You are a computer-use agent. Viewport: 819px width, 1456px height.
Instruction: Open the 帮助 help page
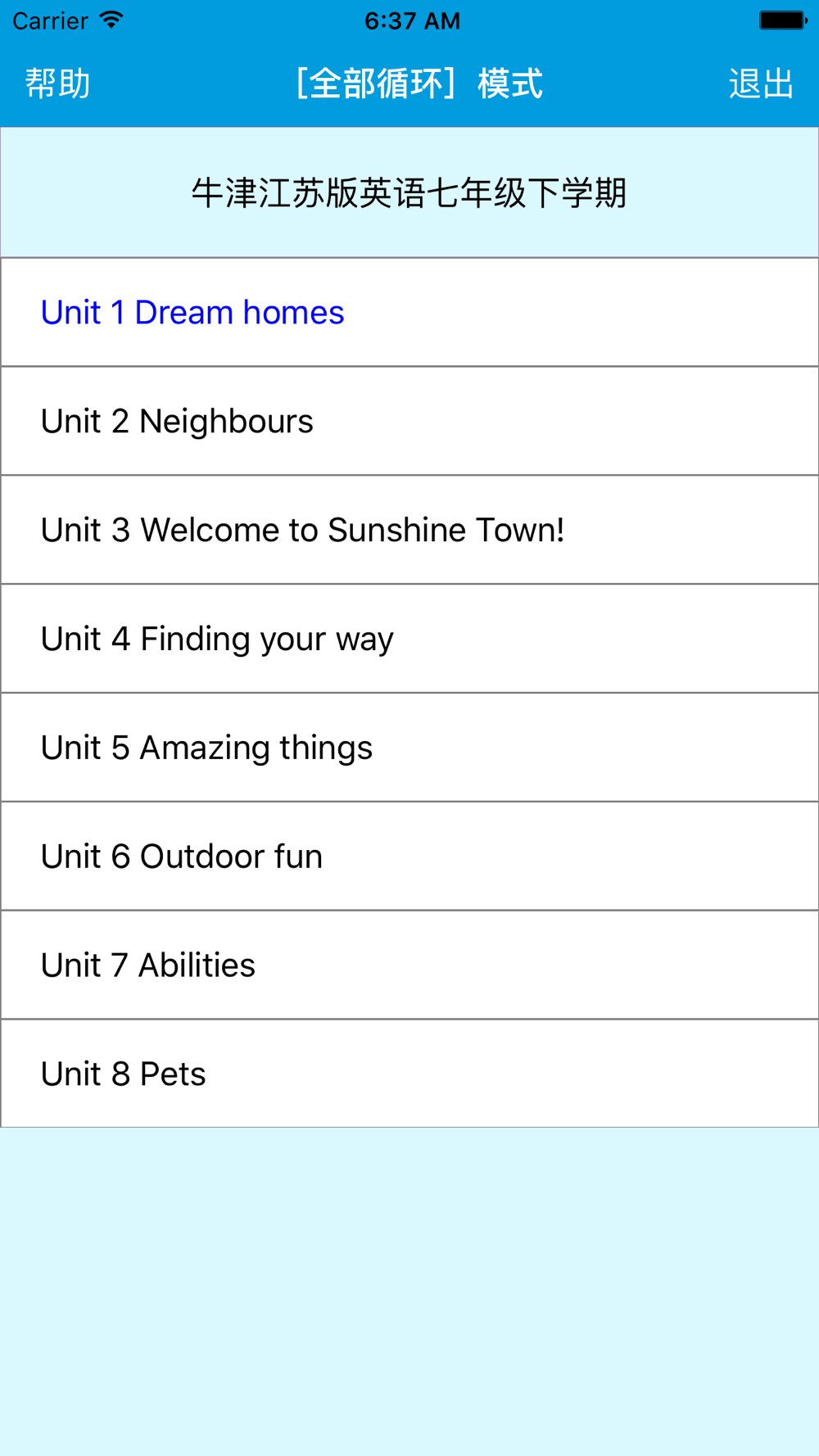click(x=57, y=84)
